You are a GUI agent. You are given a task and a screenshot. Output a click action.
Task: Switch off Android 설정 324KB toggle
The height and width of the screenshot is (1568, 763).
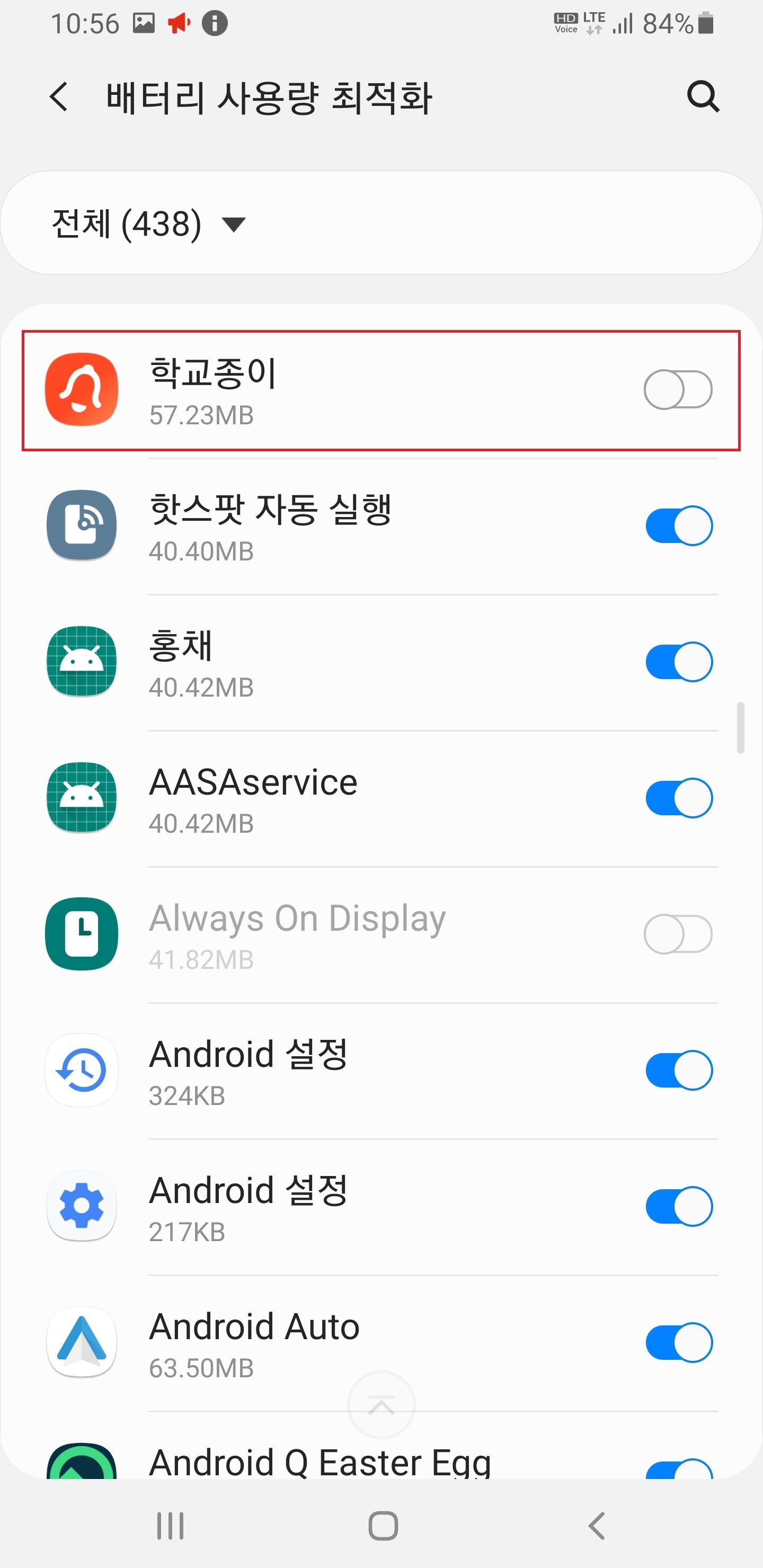pyautogui.click(x=678, y=1070)
